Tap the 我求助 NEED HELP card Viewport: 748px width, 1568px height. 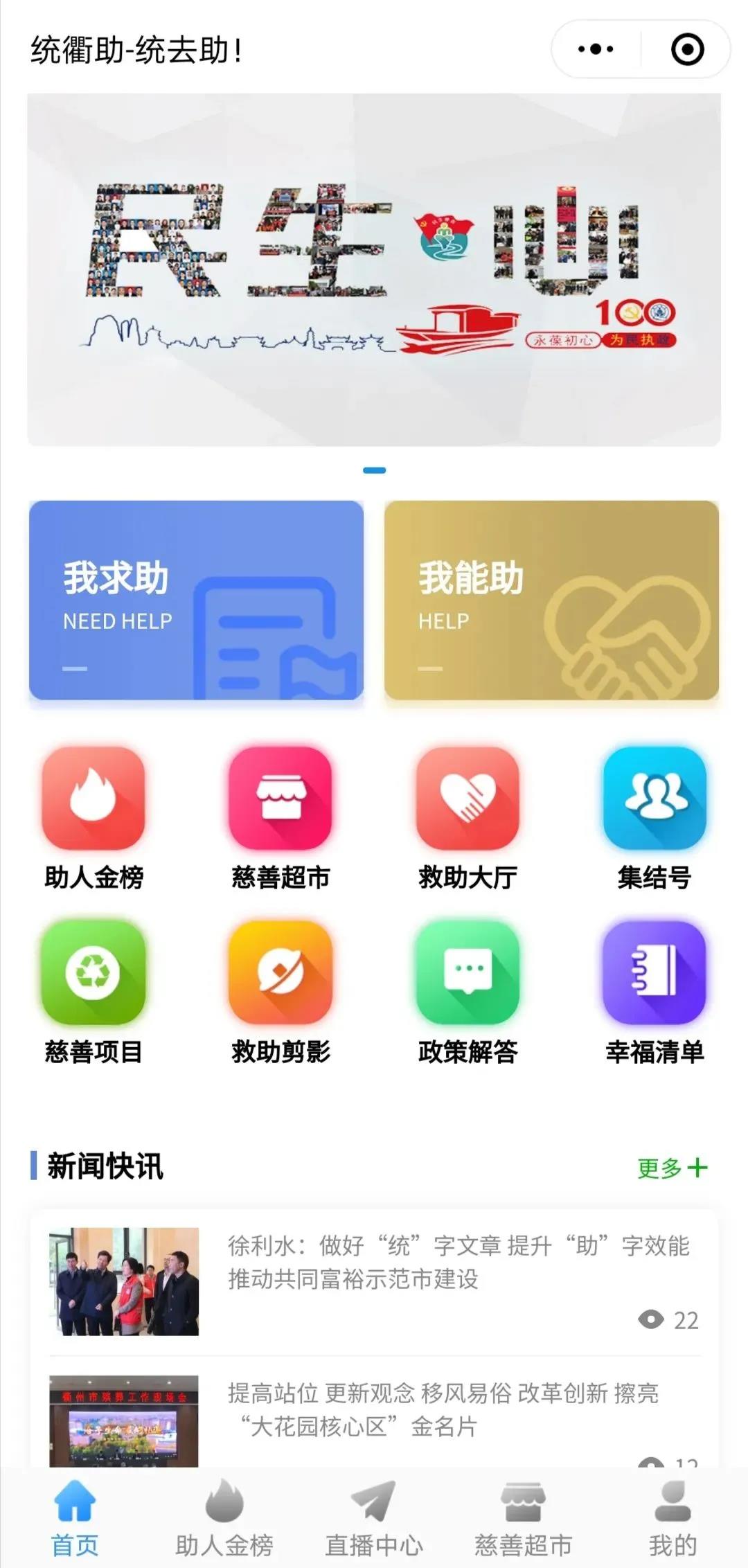(196, 600)
